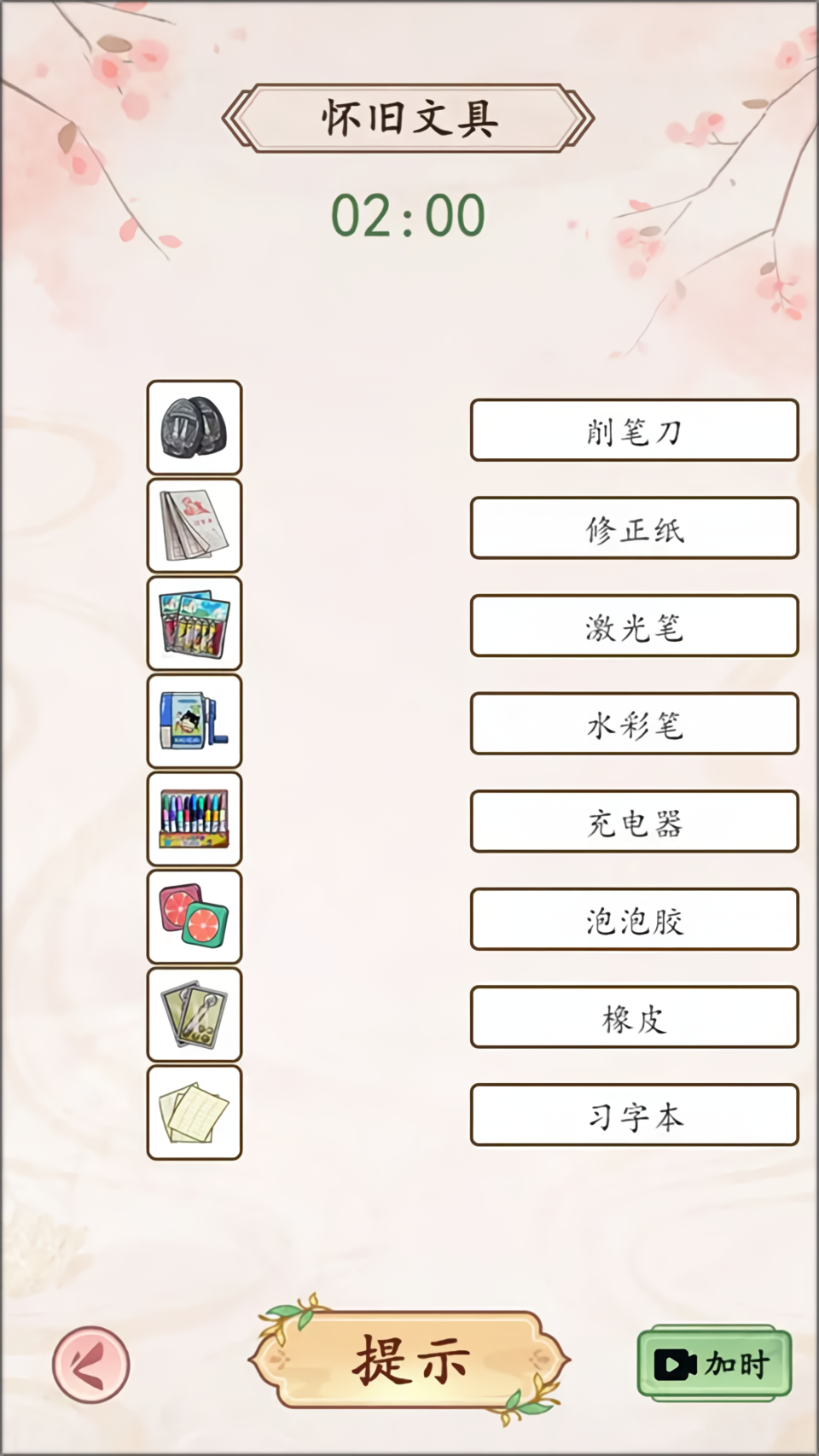The width and height of the screenshot is (819, 1456).
Task: Add time with the 加时 button
Action: coord(714,1363)
